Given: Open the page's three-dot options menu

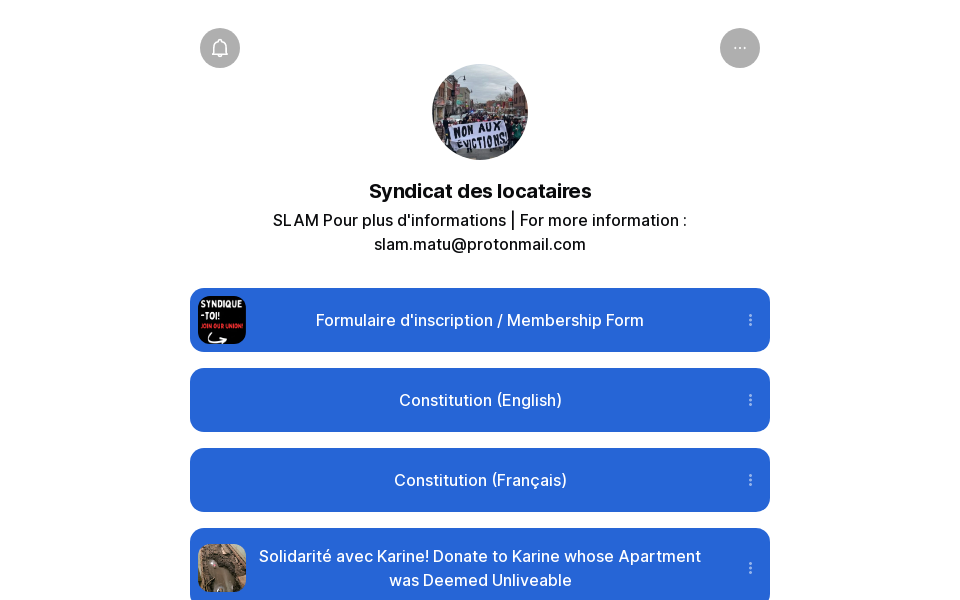Looking at the screenshot, I should 740,48.
